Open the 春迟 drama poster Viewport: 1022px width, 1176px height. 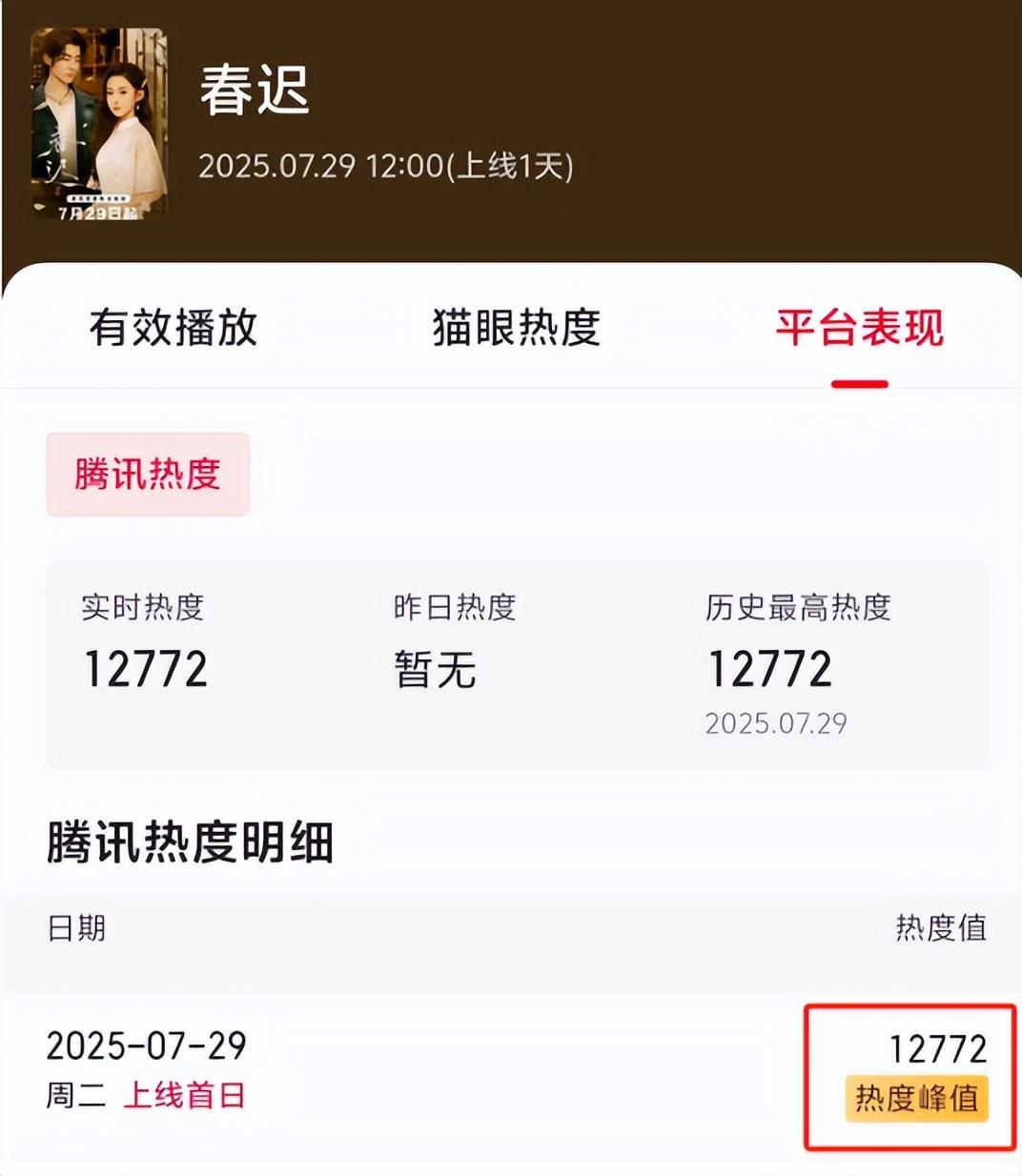pyautogui.click(x=99, y=124)
